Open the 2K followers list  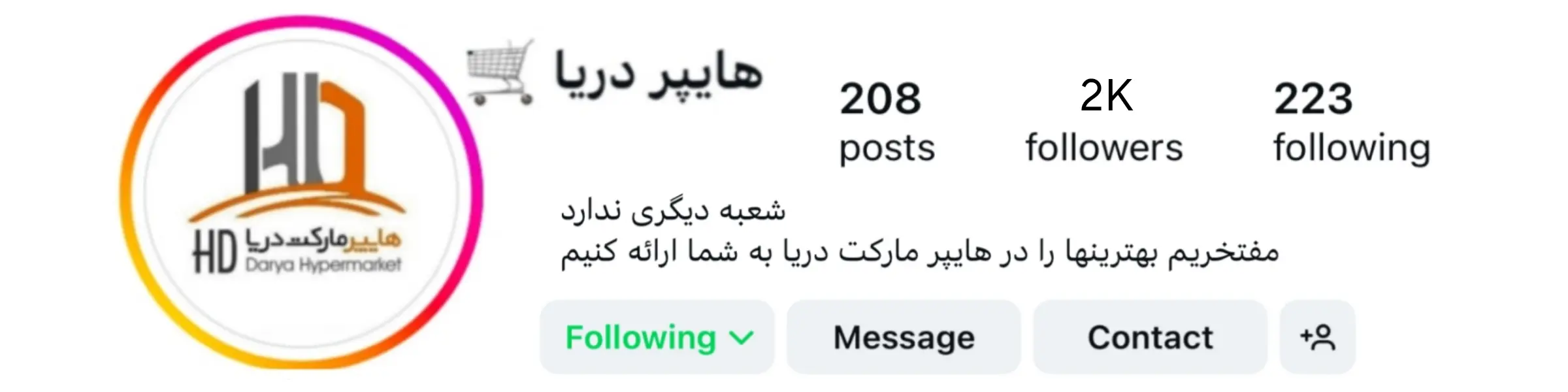(x=1104, y=124)
